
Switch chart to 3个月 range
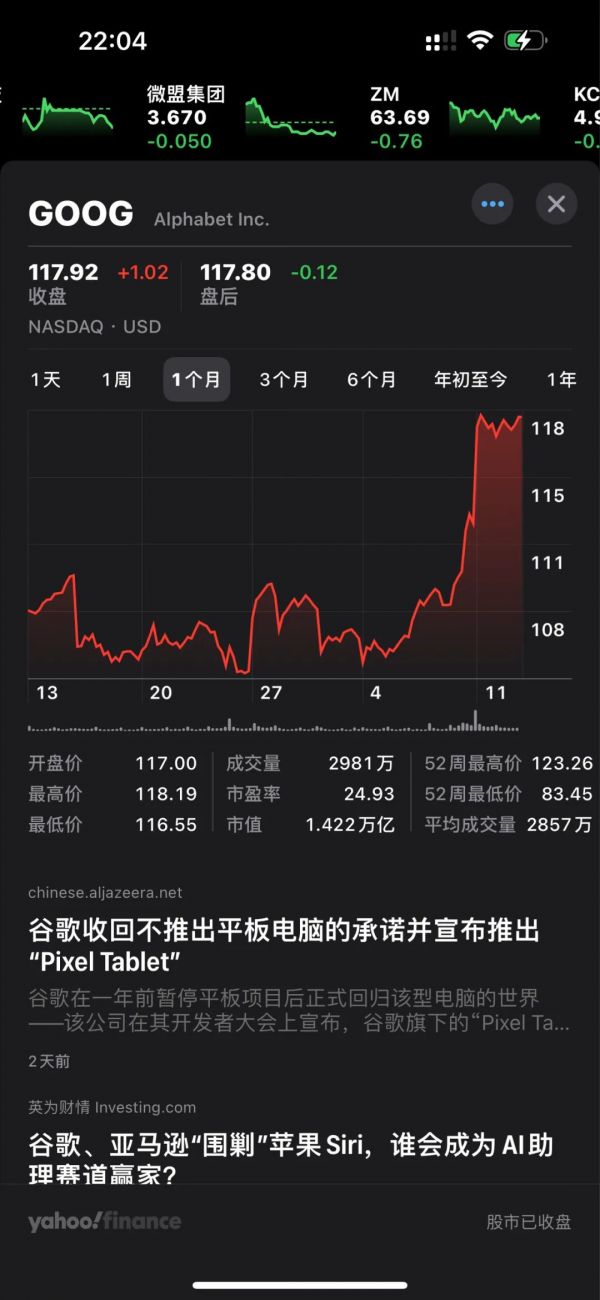click(284, 380)
